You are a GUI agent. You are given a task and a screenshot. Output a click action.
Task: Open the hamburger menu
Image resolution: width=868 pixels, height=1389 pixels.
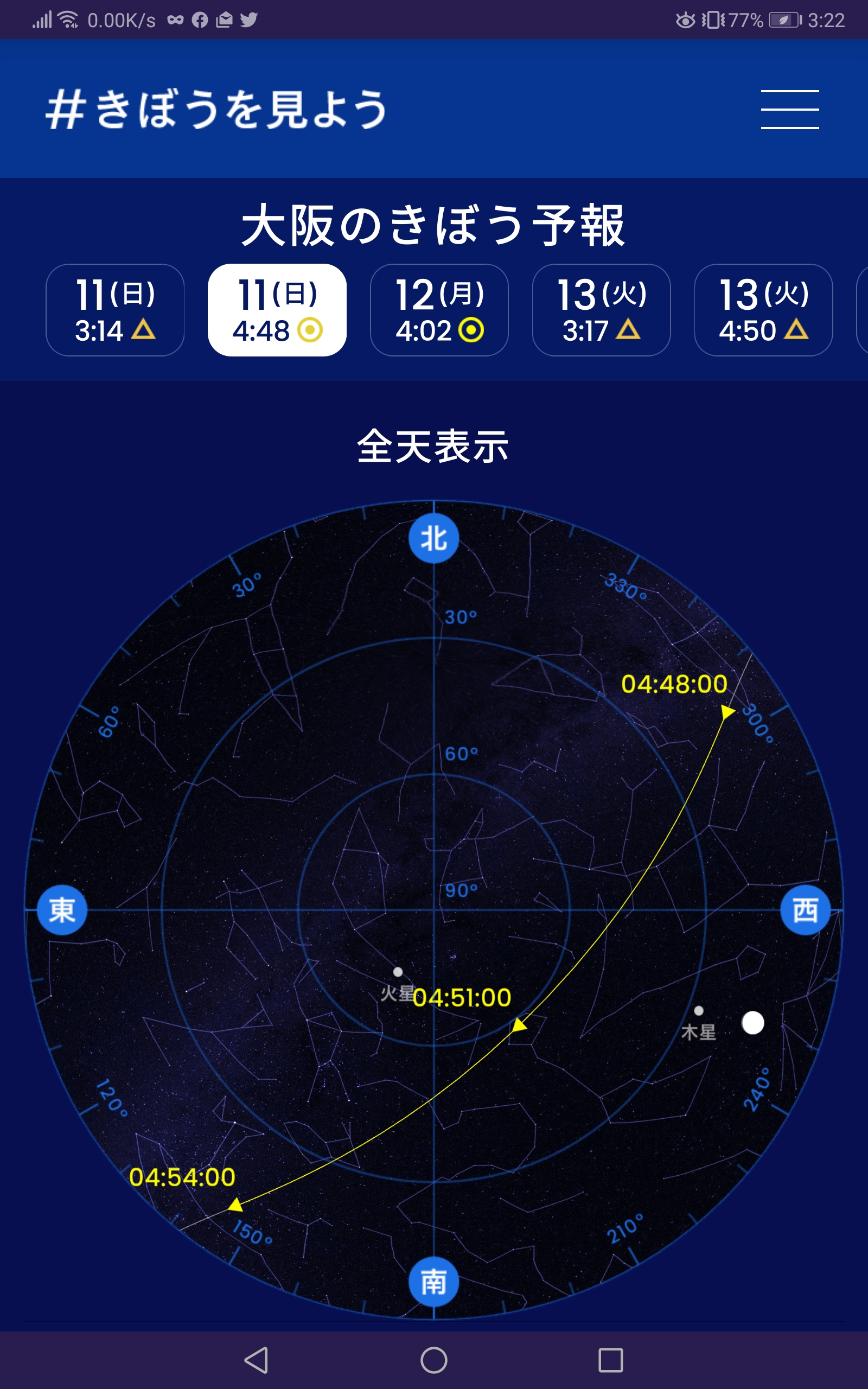click(x=789, y=109)
